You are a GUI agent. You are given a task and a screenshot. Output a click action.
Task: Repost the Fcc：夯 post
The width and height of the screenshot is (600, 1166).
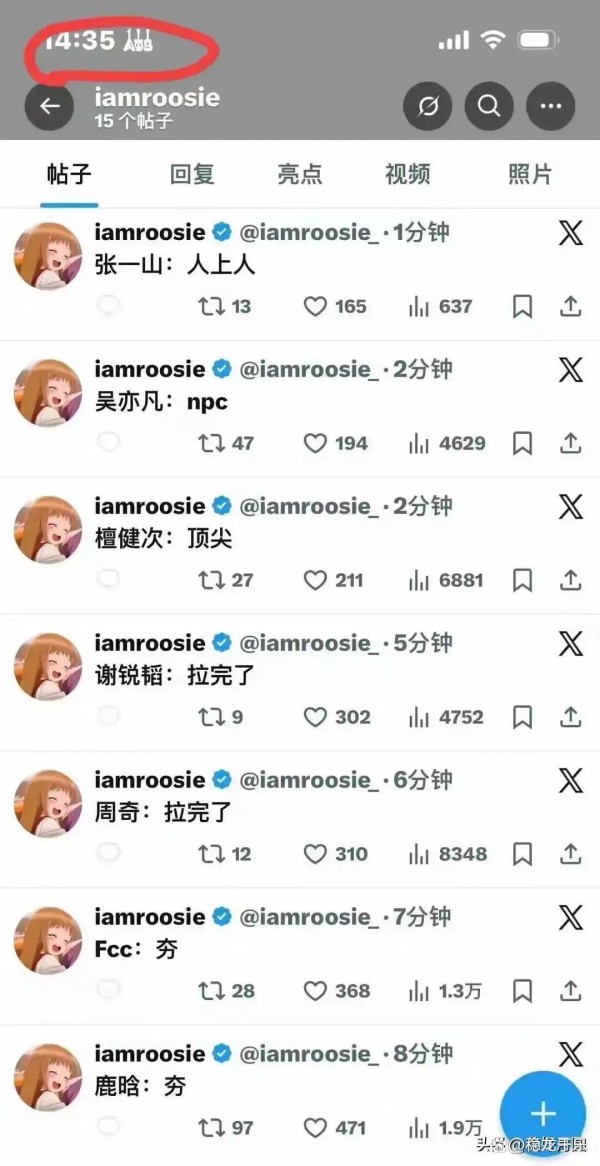(x=211, y=991)
